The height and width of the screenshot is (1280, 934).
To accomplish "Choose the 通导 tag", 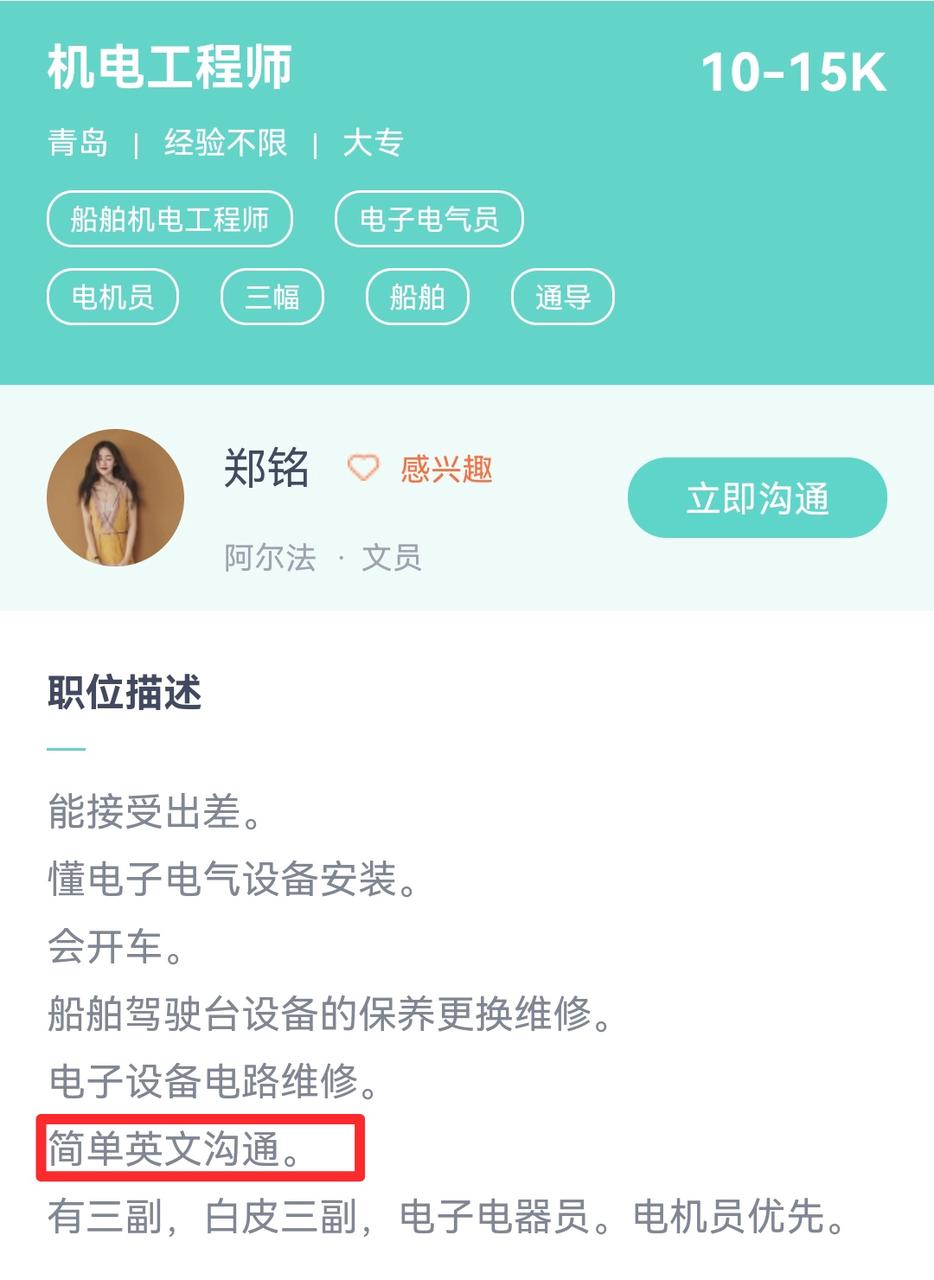I will [x=562, y=297].
